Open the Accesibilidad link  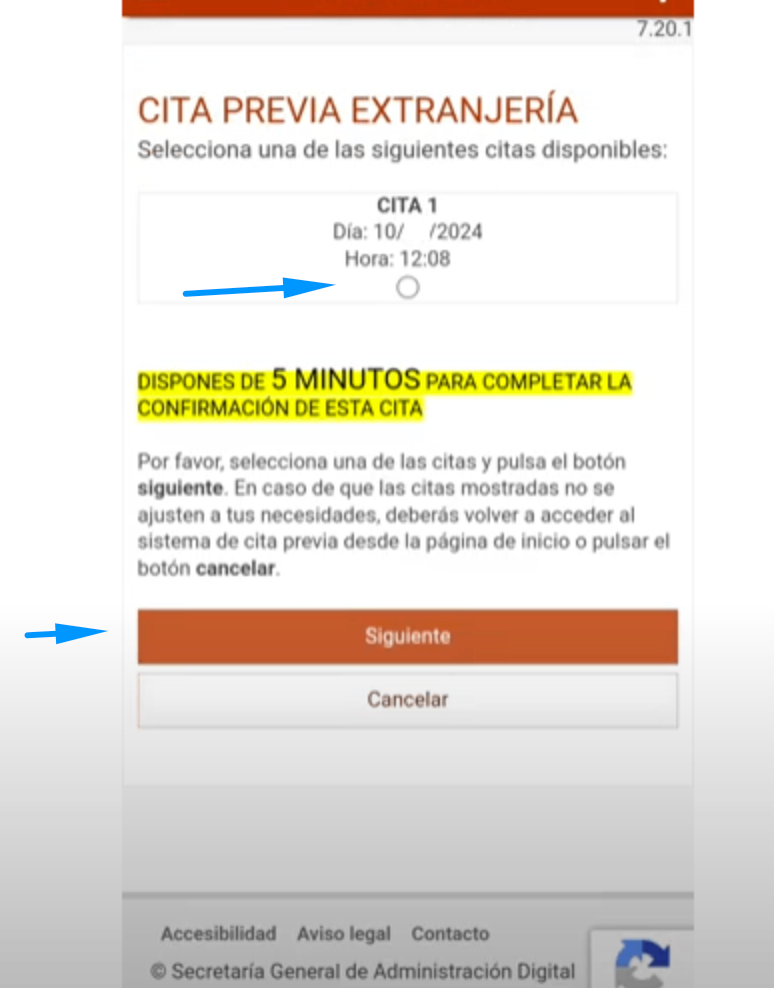click(218, 934)
